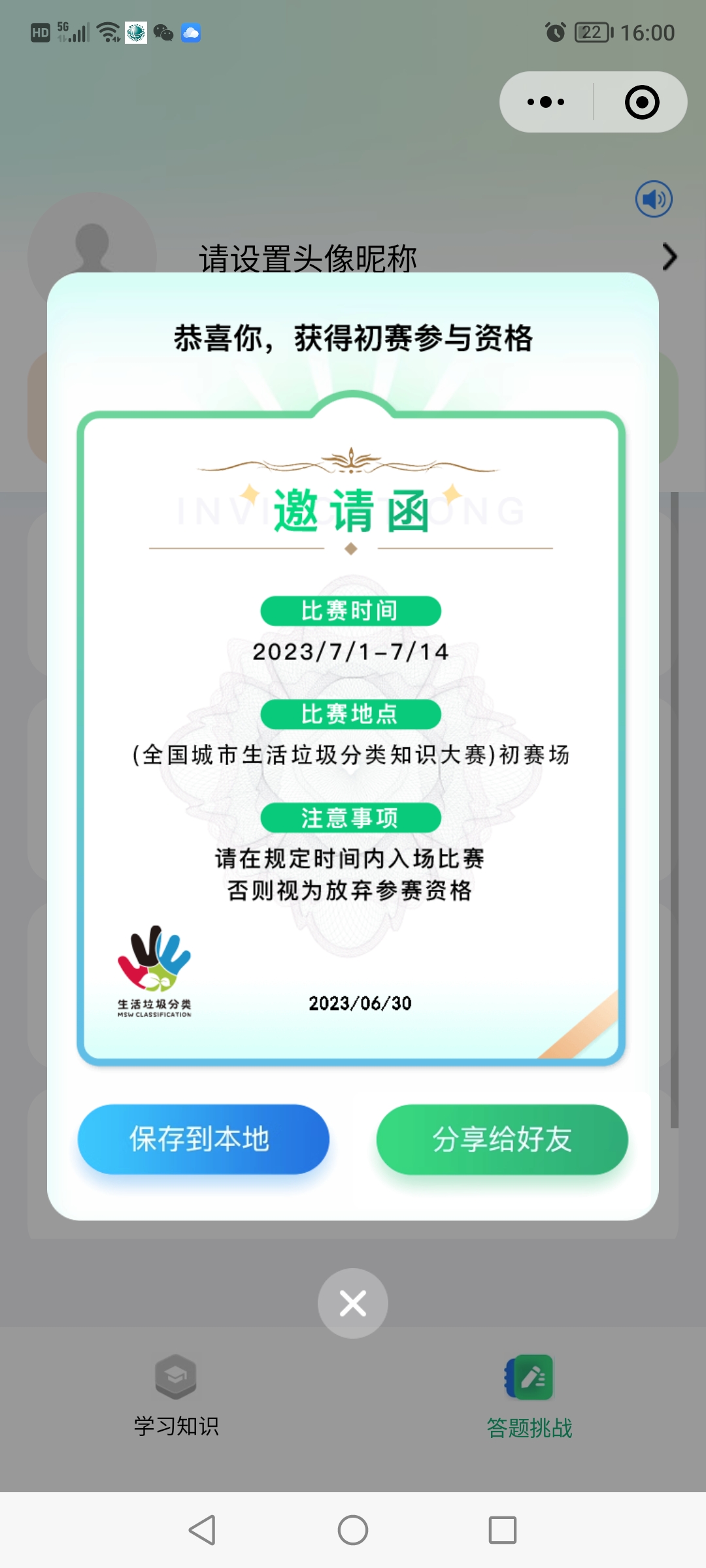Go back using the system back button
The height and width of the screenshot is (1568, 706).
tap(202, 1530)
